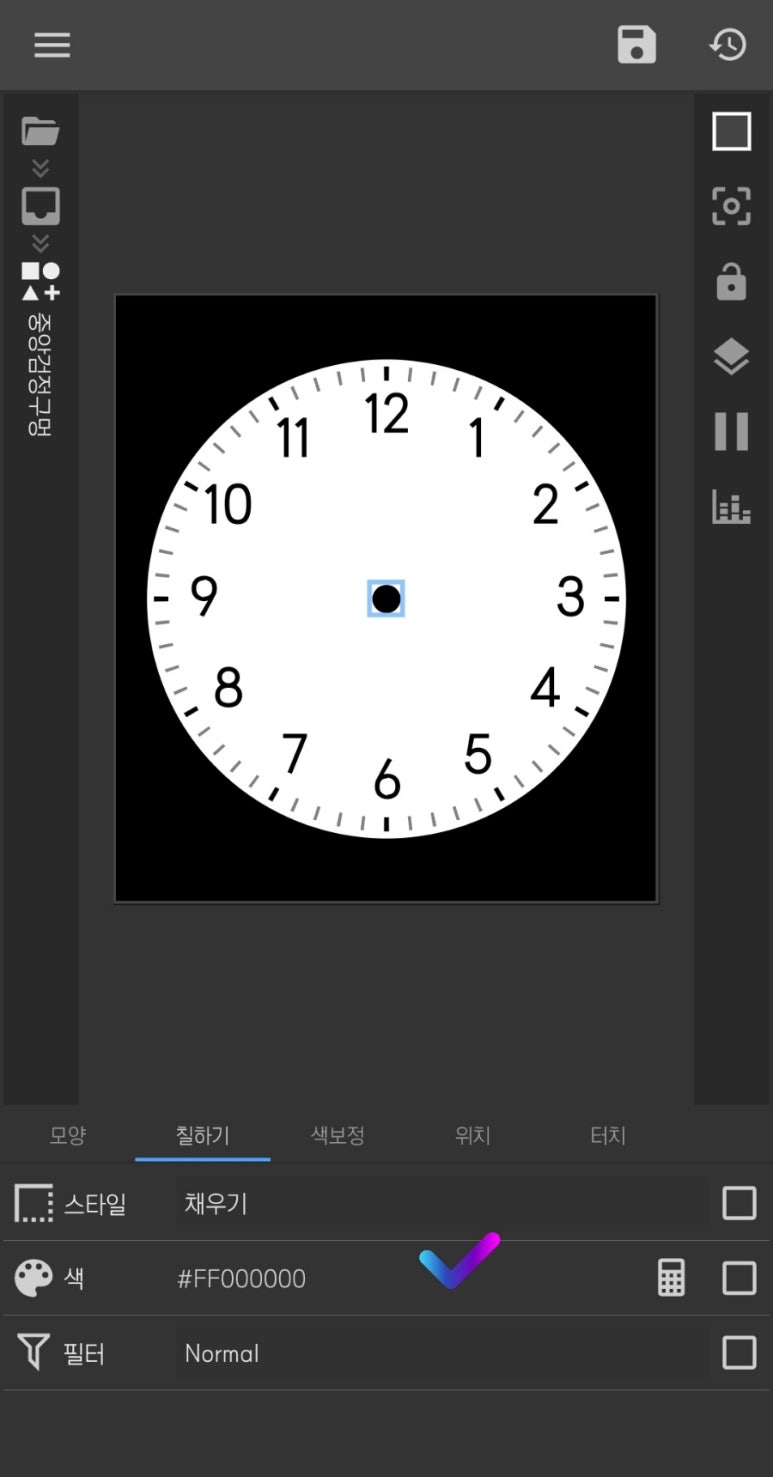The height and width of the screenshot is (1477, 773).
Task: Open the folder icon in the left sidebar
Action: pos(40,131)
